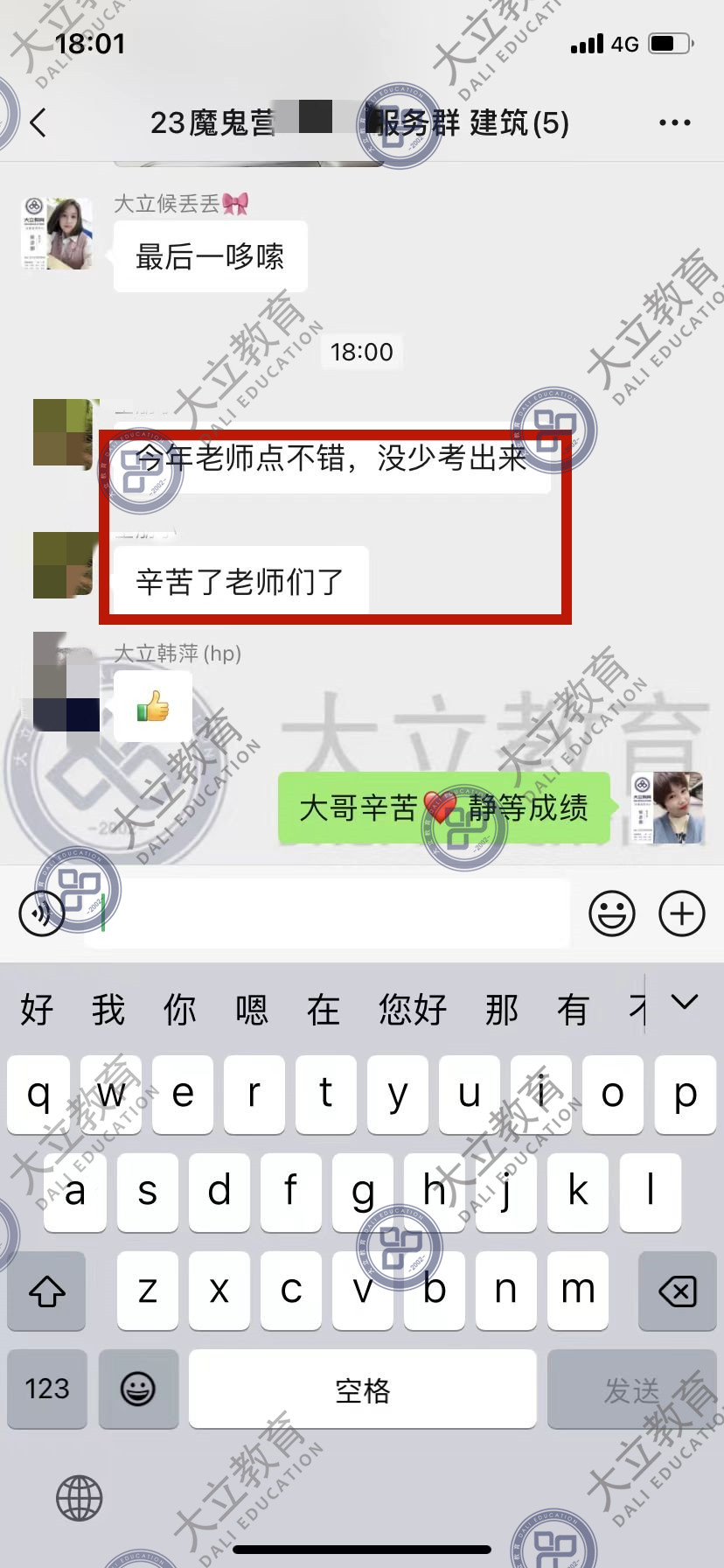Toggle the shift key
Image resolution: width=724 pixels, height=1568 pixels.
coord(47,1291)
